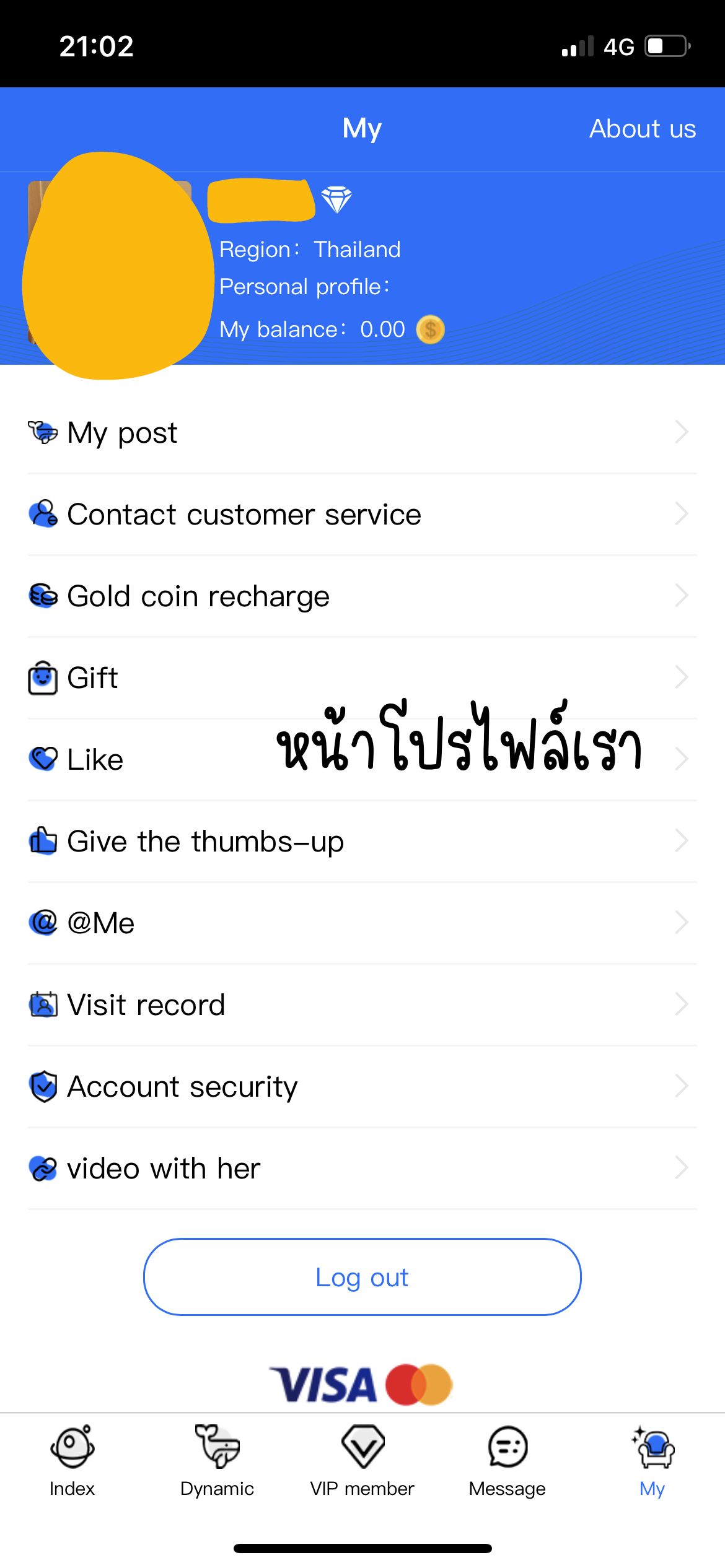
Task: View the Visit record
Action: coord(362,1004)
